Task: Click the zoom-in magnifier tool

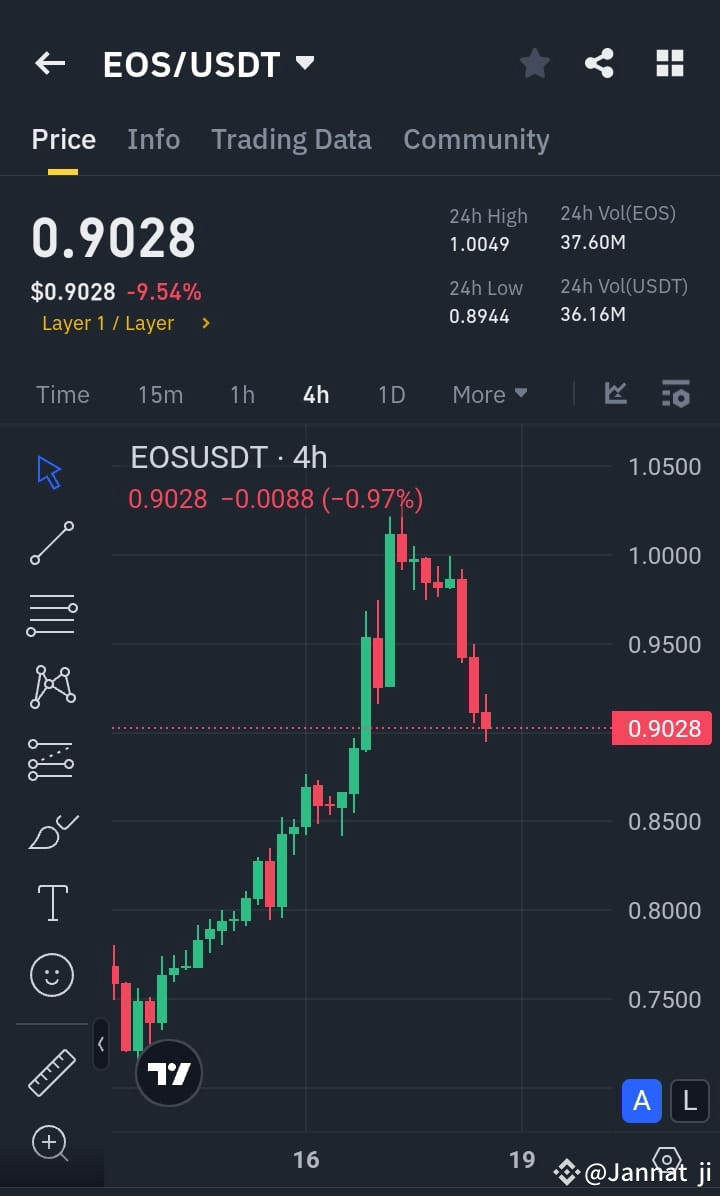Action: point(50,1142)
